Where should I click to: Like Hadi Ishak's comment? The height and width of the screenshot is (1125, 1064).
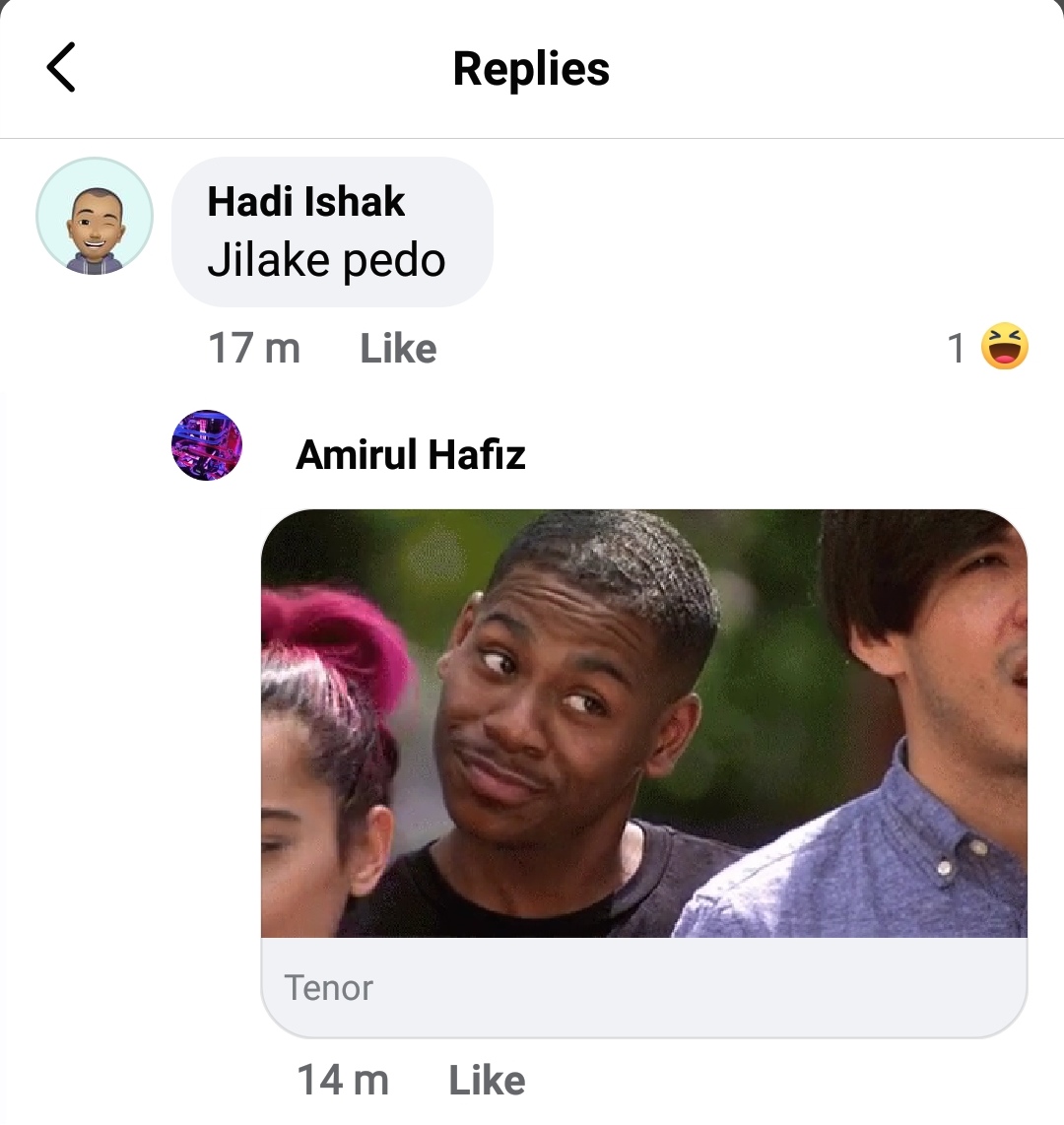398,349
